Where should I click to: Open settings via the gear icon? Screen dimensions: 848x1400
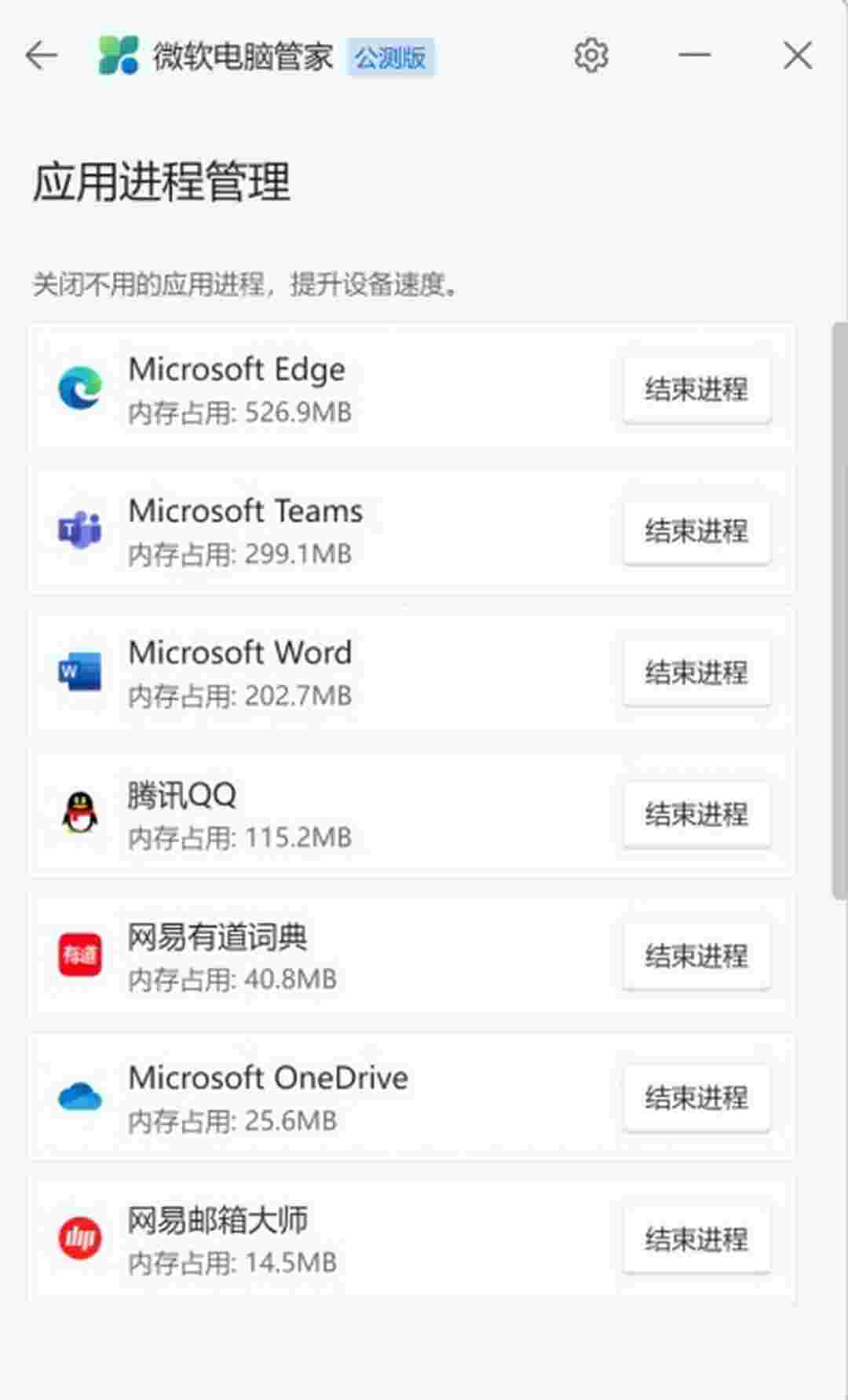tap(590, 55)
